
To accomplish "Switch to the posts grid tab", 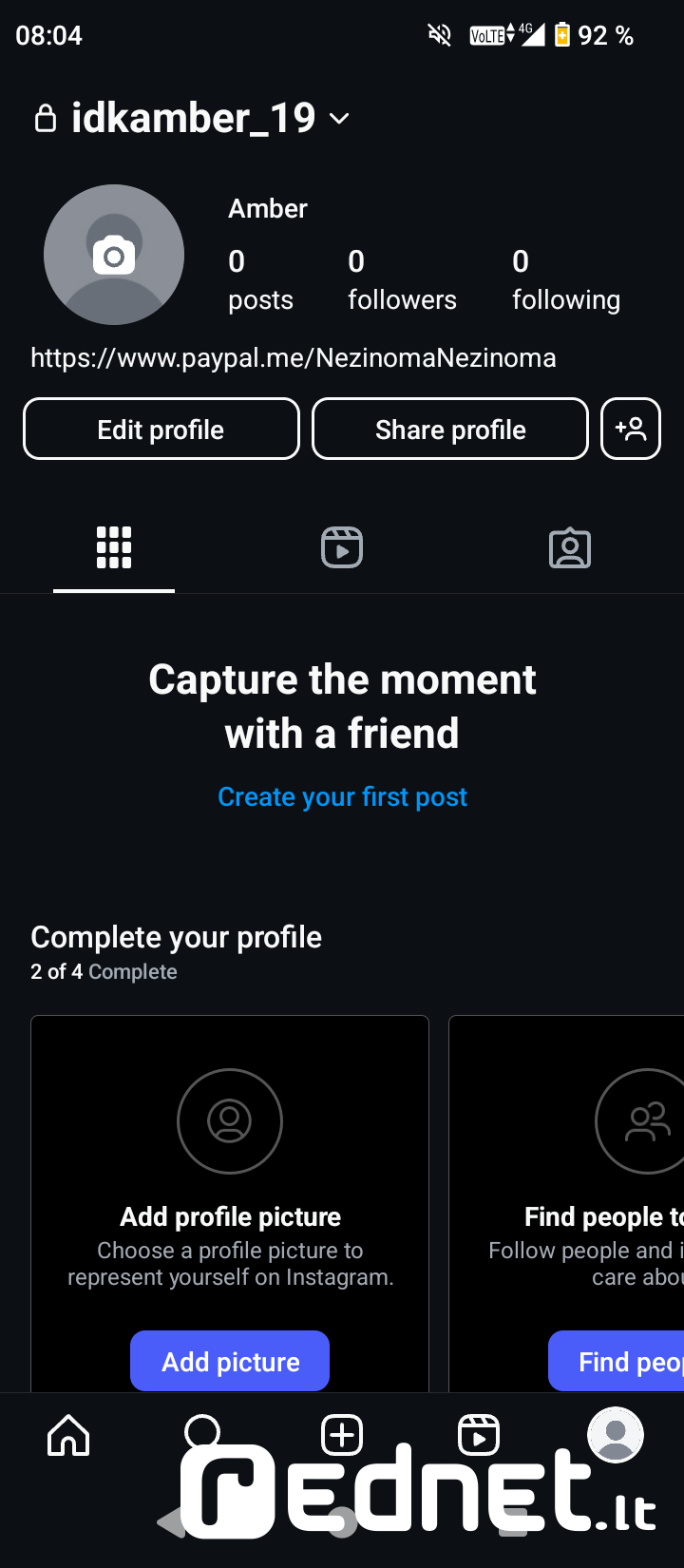I will point(114,548).
